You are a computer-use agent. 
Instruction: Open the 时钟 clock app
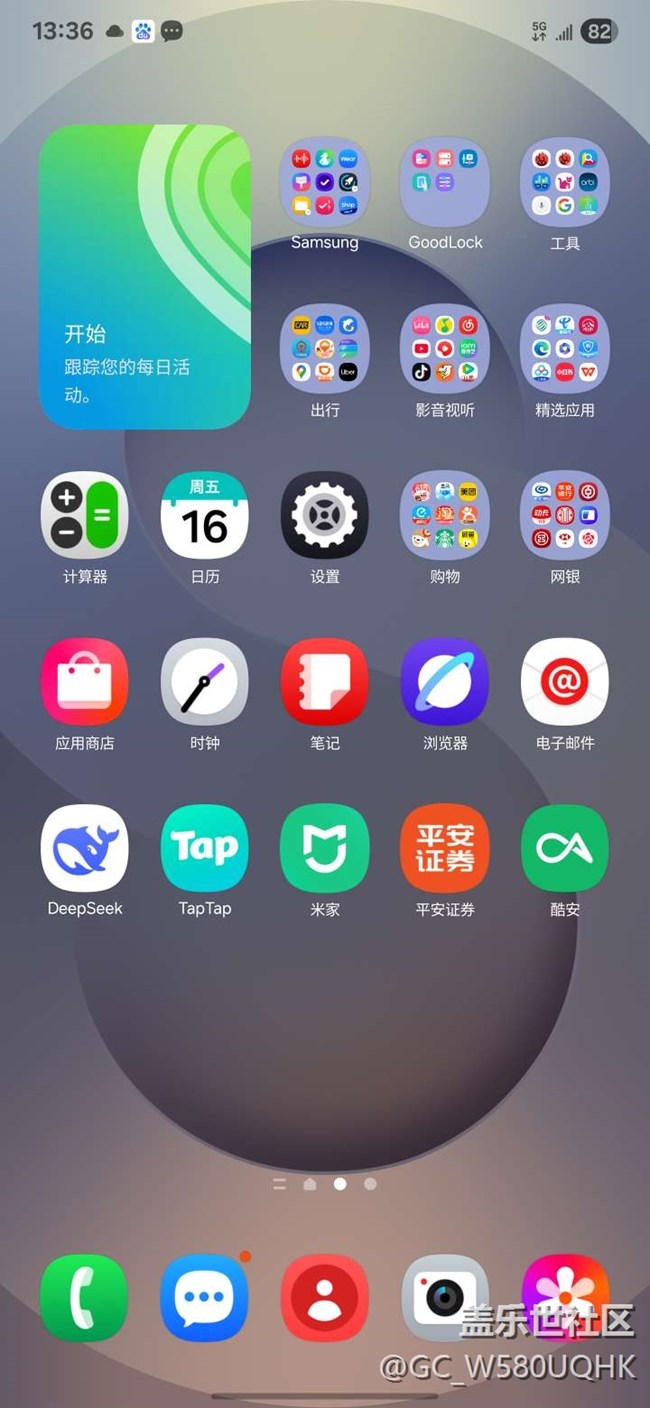click(x=205, y=681)
